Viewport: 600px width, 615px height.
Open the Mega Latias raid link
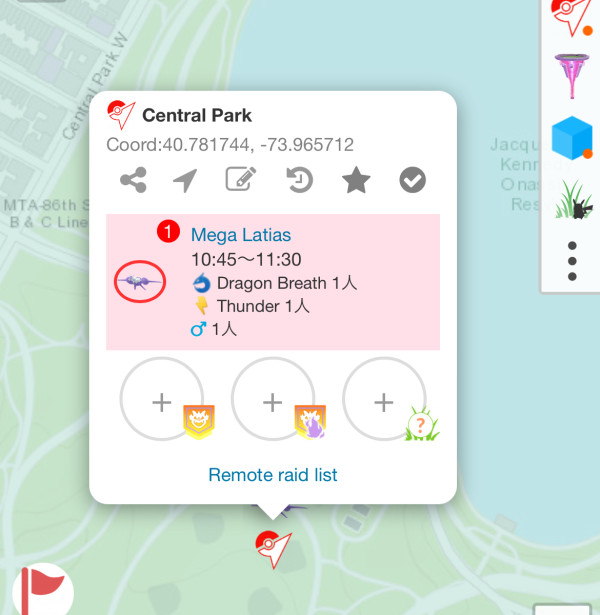coord(240,236)
